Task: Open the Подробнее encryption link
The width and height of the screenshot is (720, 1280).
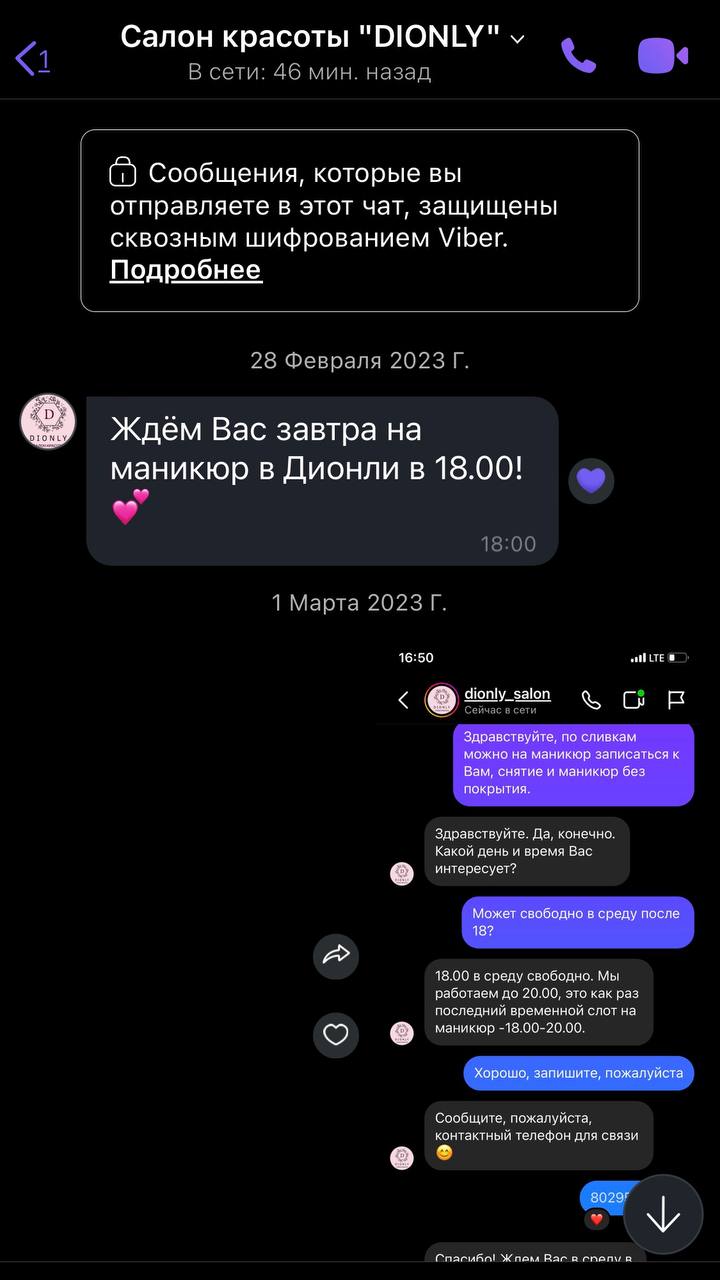Action: click(186, 270)
